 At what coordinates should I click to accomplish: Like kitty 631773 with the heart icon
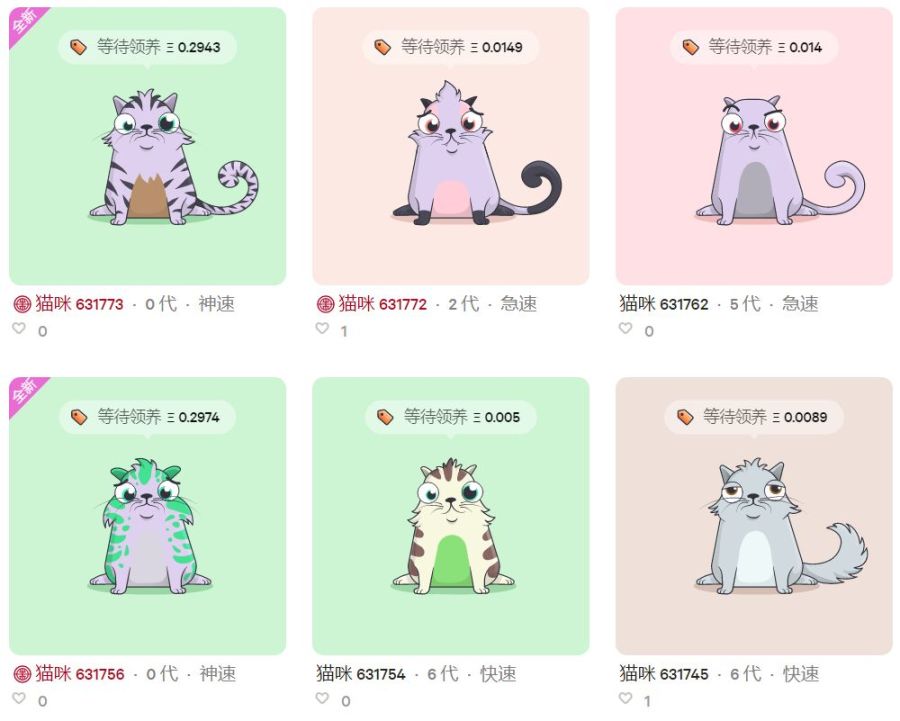point(19,328)
